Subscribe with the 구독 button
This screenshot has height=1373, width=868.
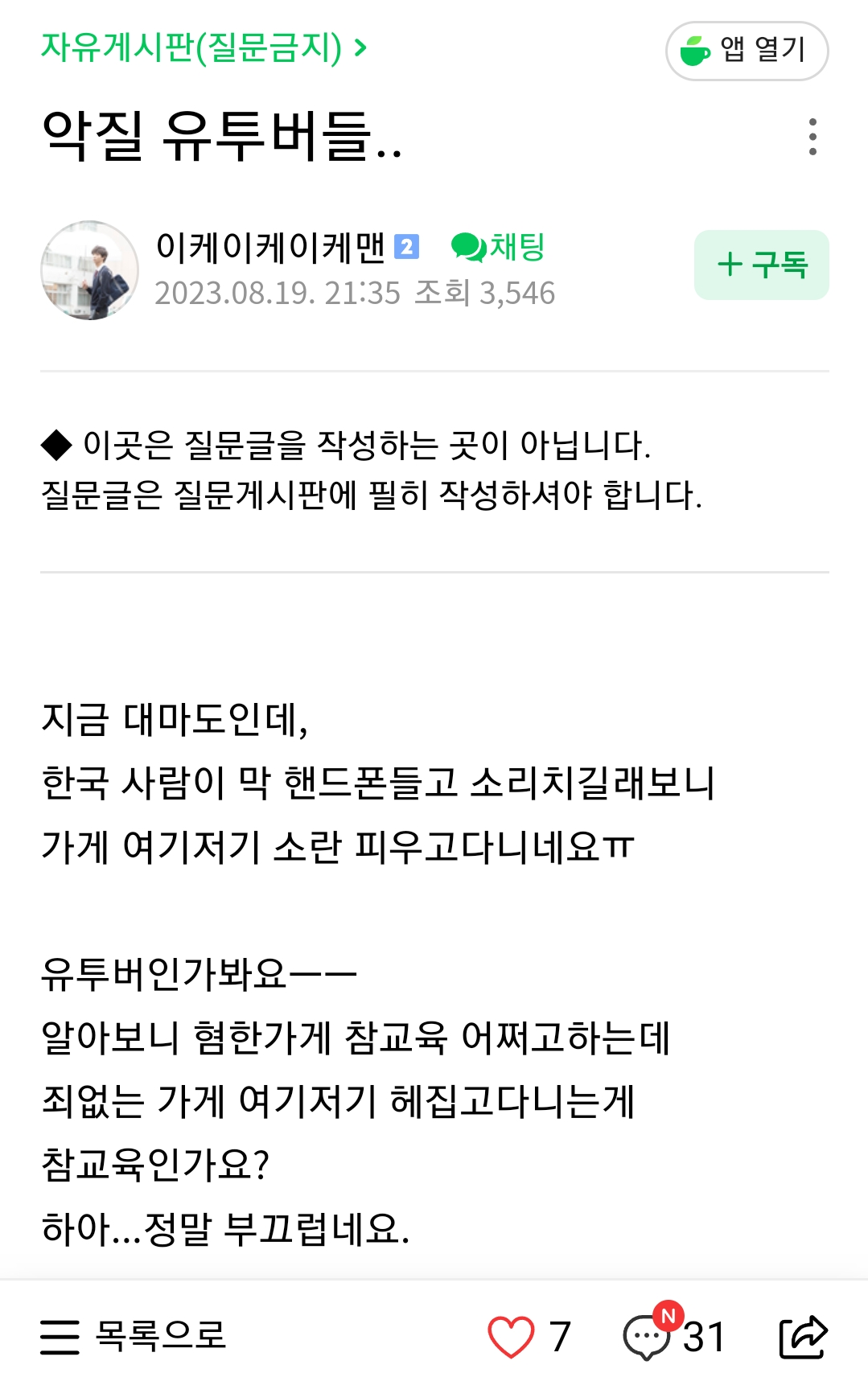761,265
